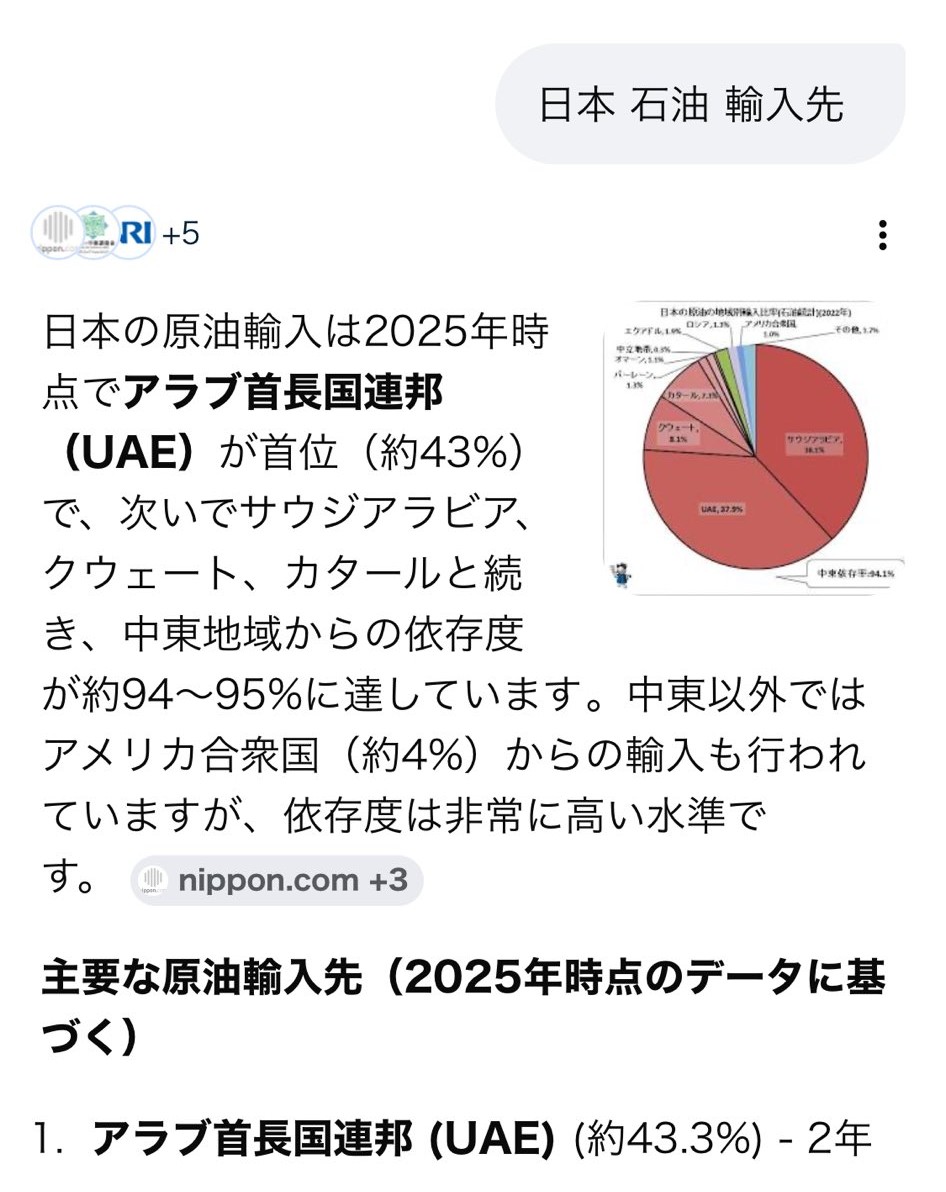Open the crude oil import pie chart image
The image size is (946, 1192).
coord(756,446)
